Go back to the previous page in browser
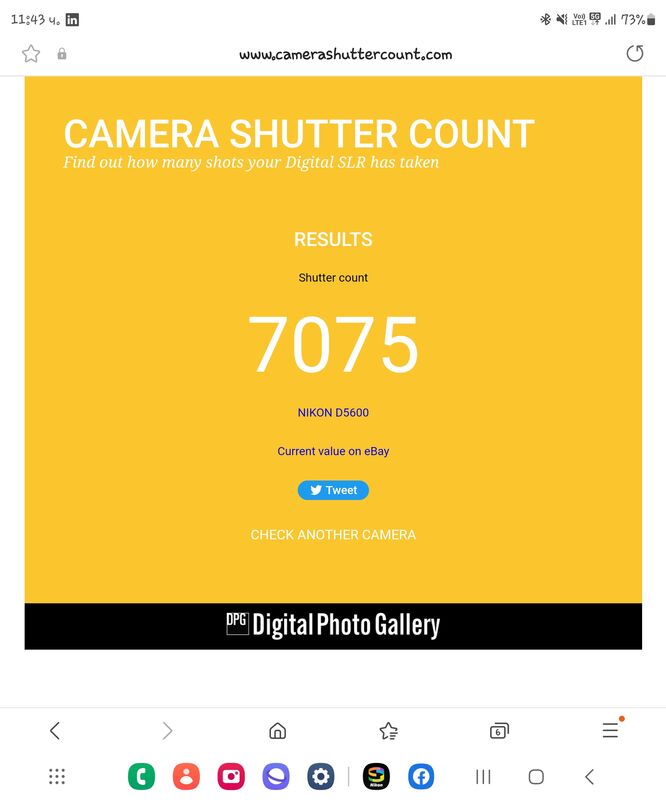Image resolution: width=666 pixels, height=800 pixels. click(x=55, y=731)
